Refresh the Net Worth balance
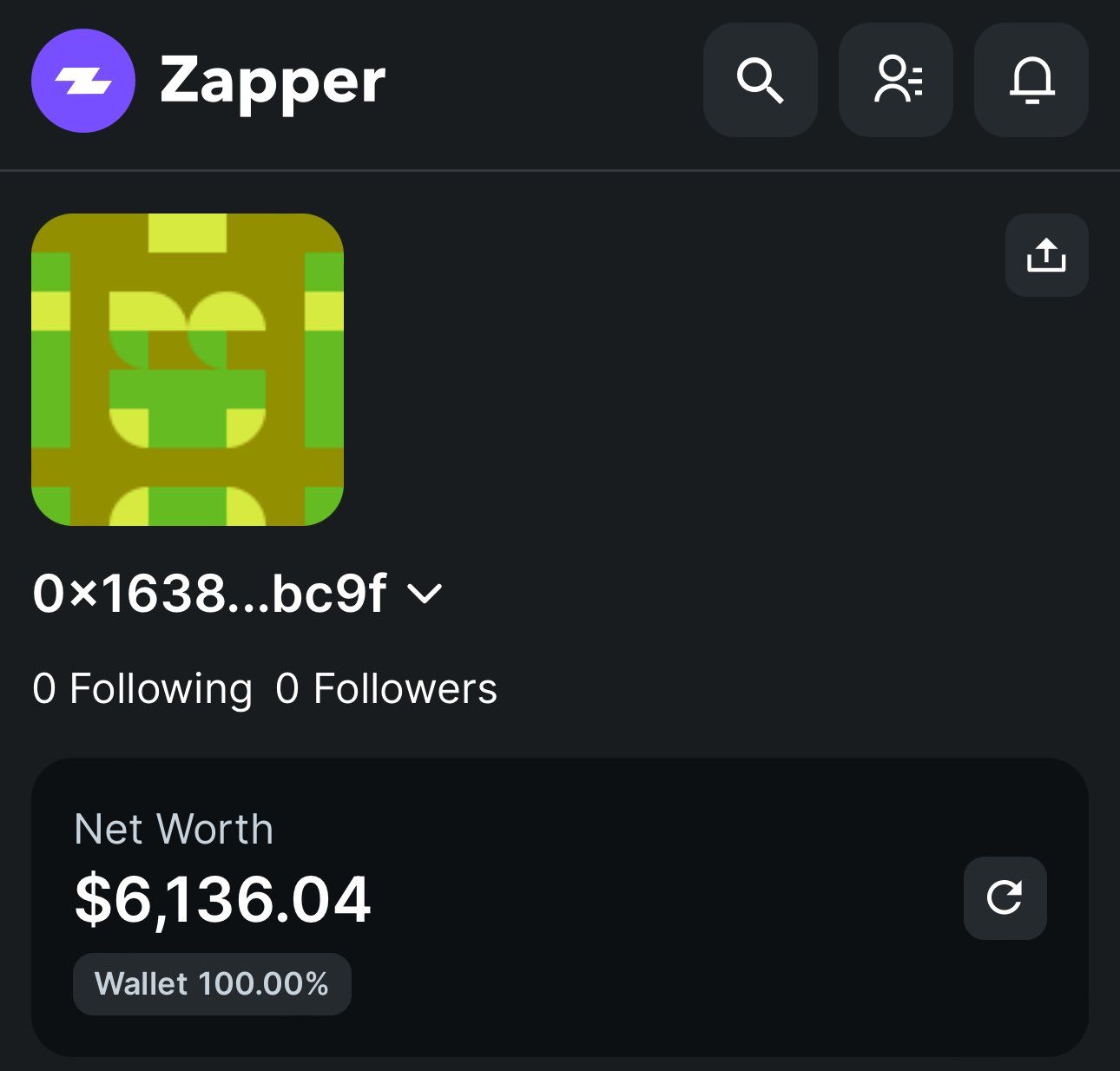Image resolution: width=1120 pixels, height=1071 pixels. [x=1005, y=897]
